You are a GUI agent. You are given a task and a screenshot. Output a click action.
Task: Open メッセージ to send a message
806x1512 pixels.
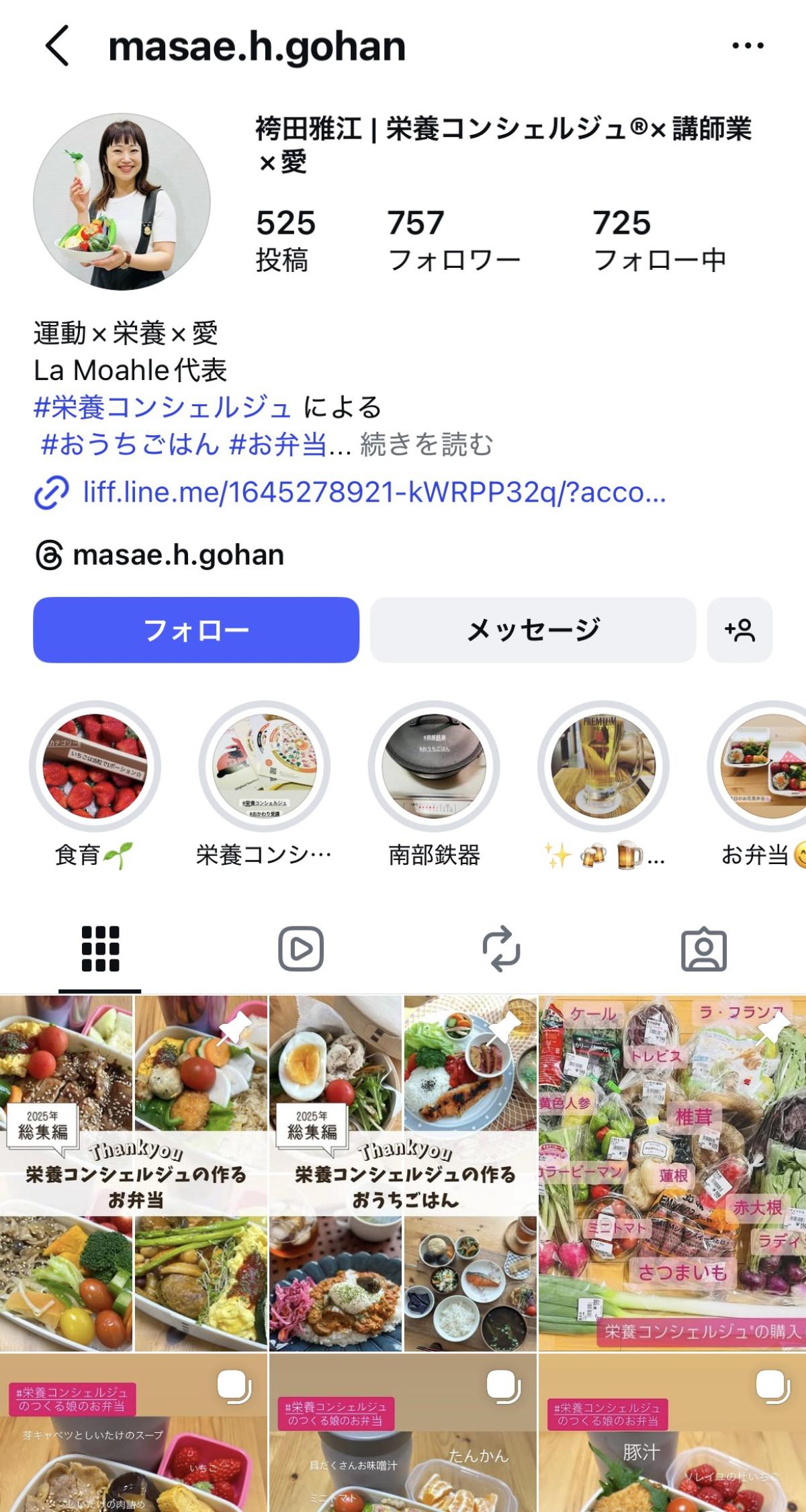tap(533, 630)
